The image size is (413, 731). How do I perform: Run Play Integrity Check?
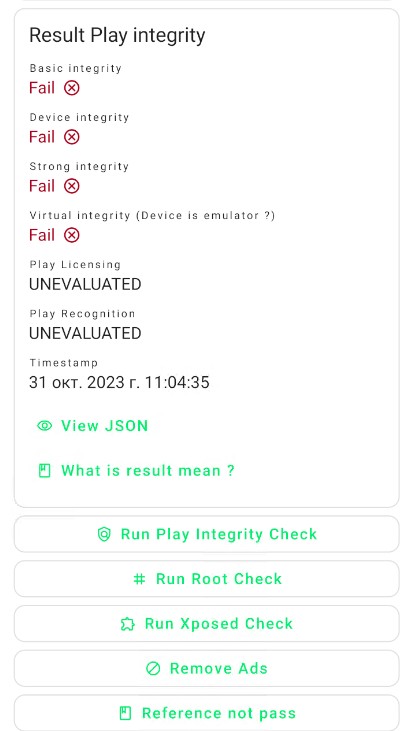206,534
